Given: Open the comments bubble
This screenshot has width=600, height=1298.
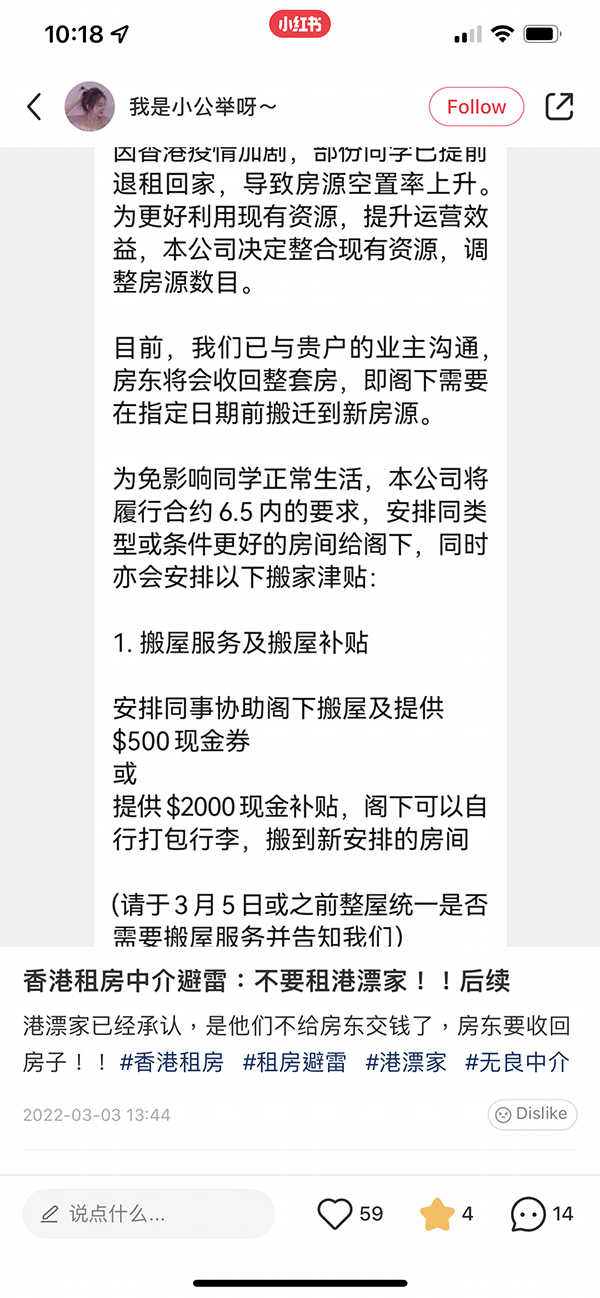Looking at the screenshot, I should [x=528, y=1214].
